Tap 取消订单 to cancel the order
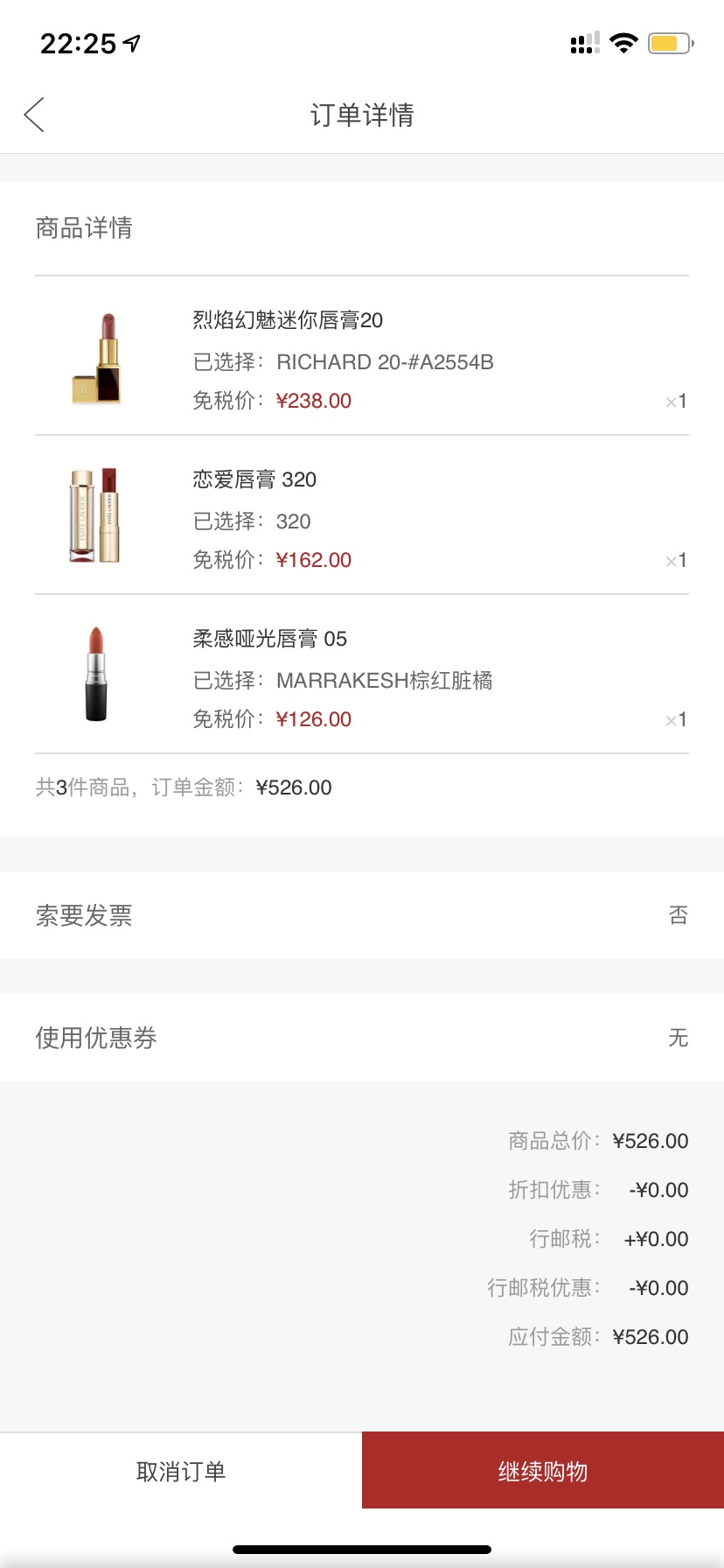Screen dimensions: 724x1568 [181, 1471]
